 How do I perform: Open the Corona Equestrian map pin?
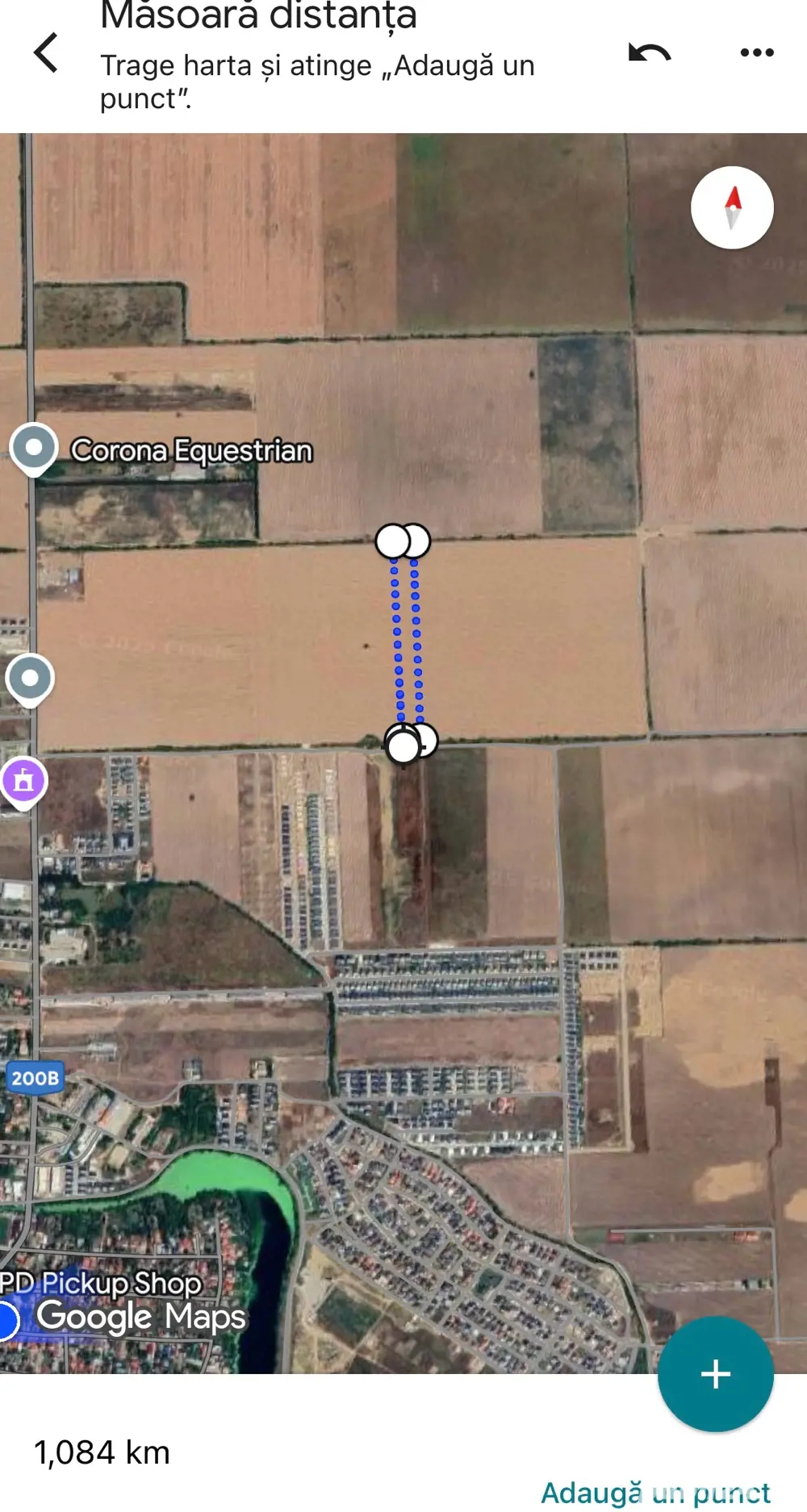(34, 448)
